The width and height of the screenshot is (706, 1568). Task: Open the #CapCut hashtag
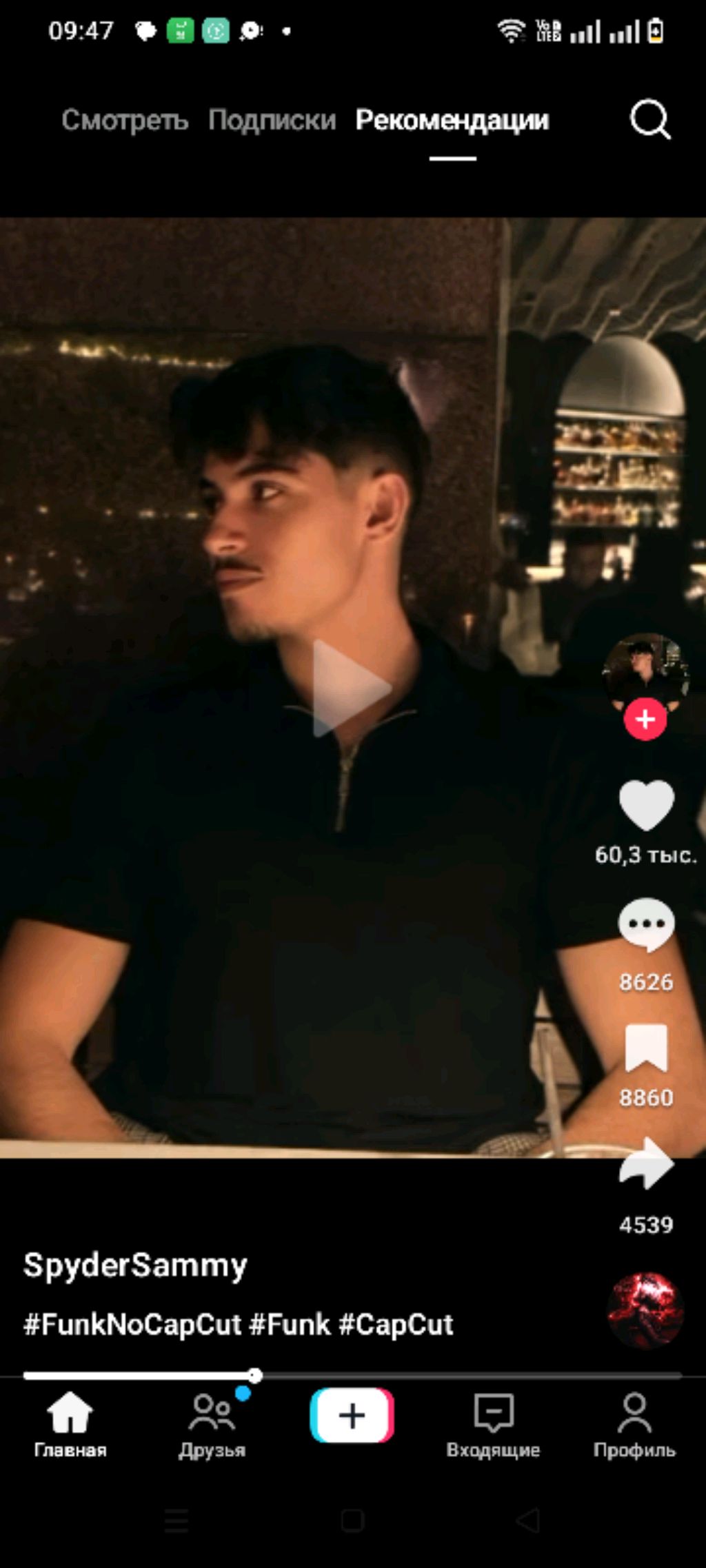point(396,1325)
